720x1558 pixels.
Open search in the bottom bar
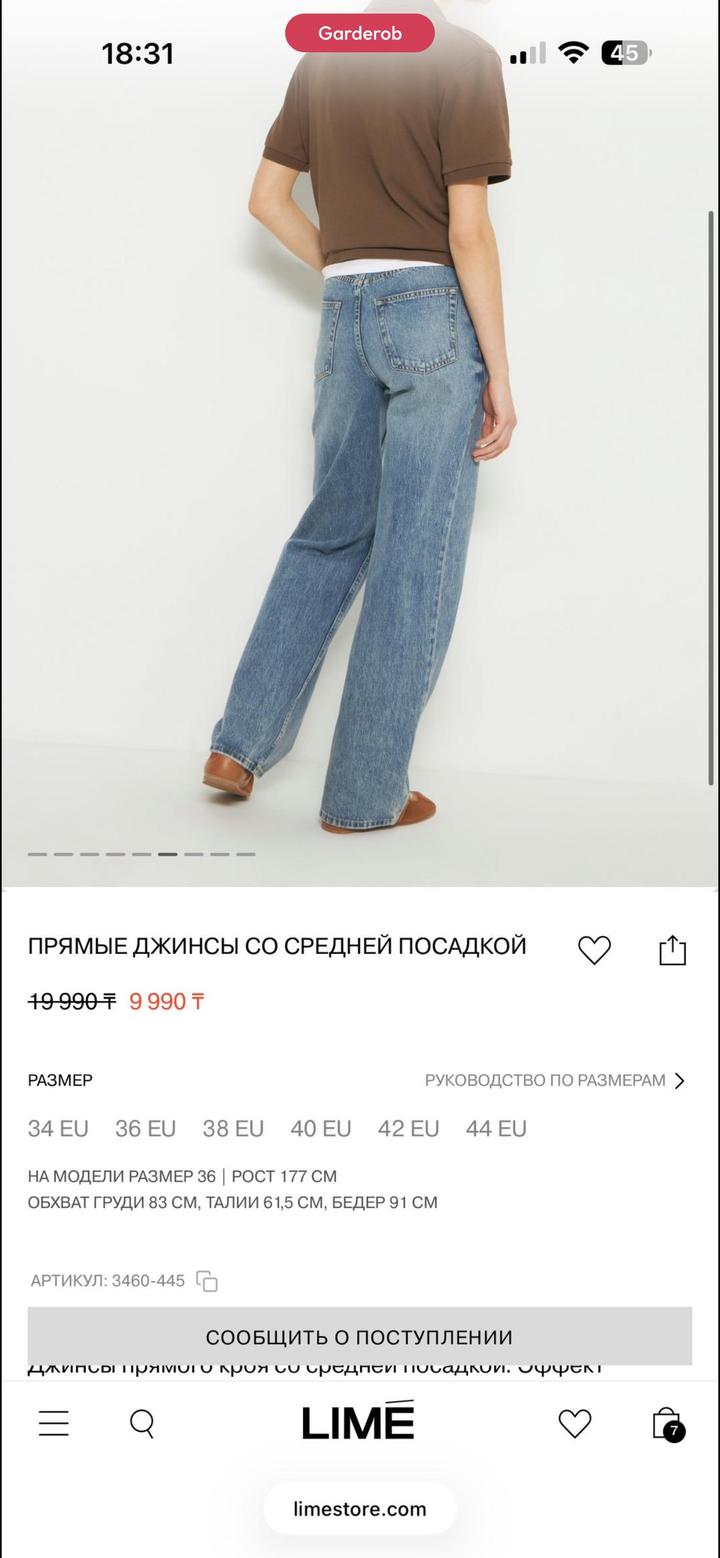coord(142,1423)
